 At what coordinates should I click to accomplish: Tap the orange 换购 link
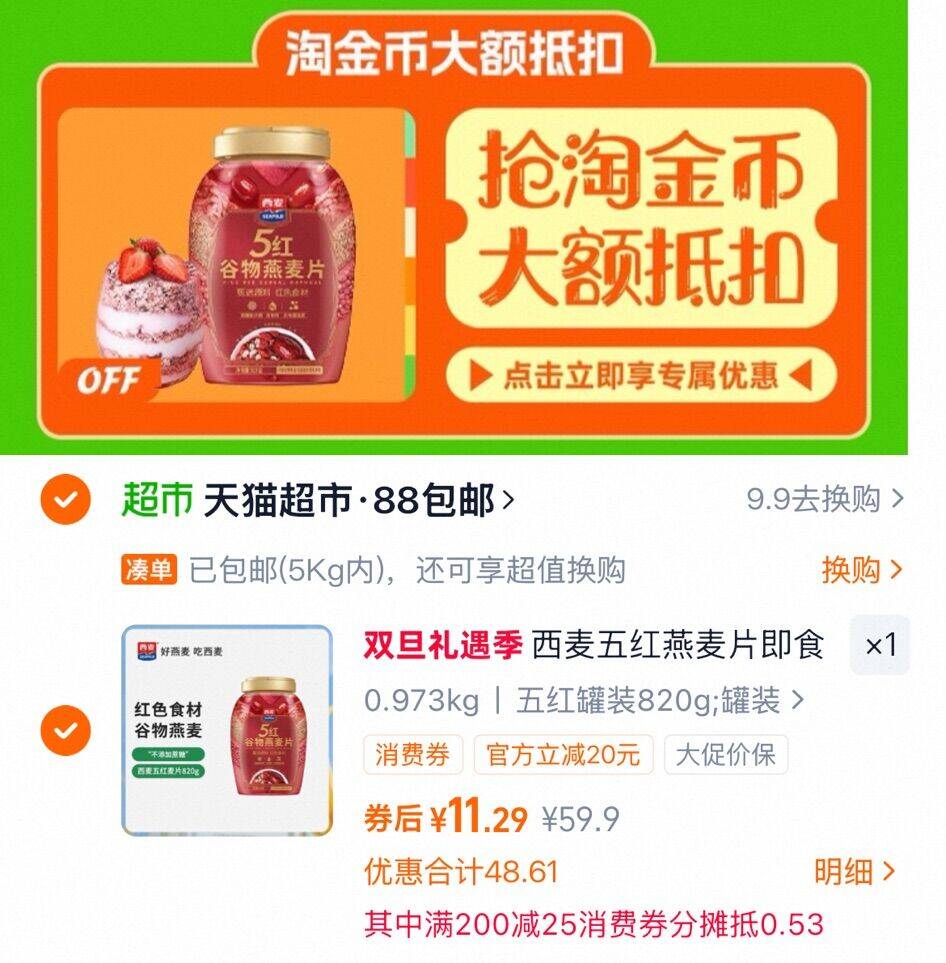tap(861, 570)
